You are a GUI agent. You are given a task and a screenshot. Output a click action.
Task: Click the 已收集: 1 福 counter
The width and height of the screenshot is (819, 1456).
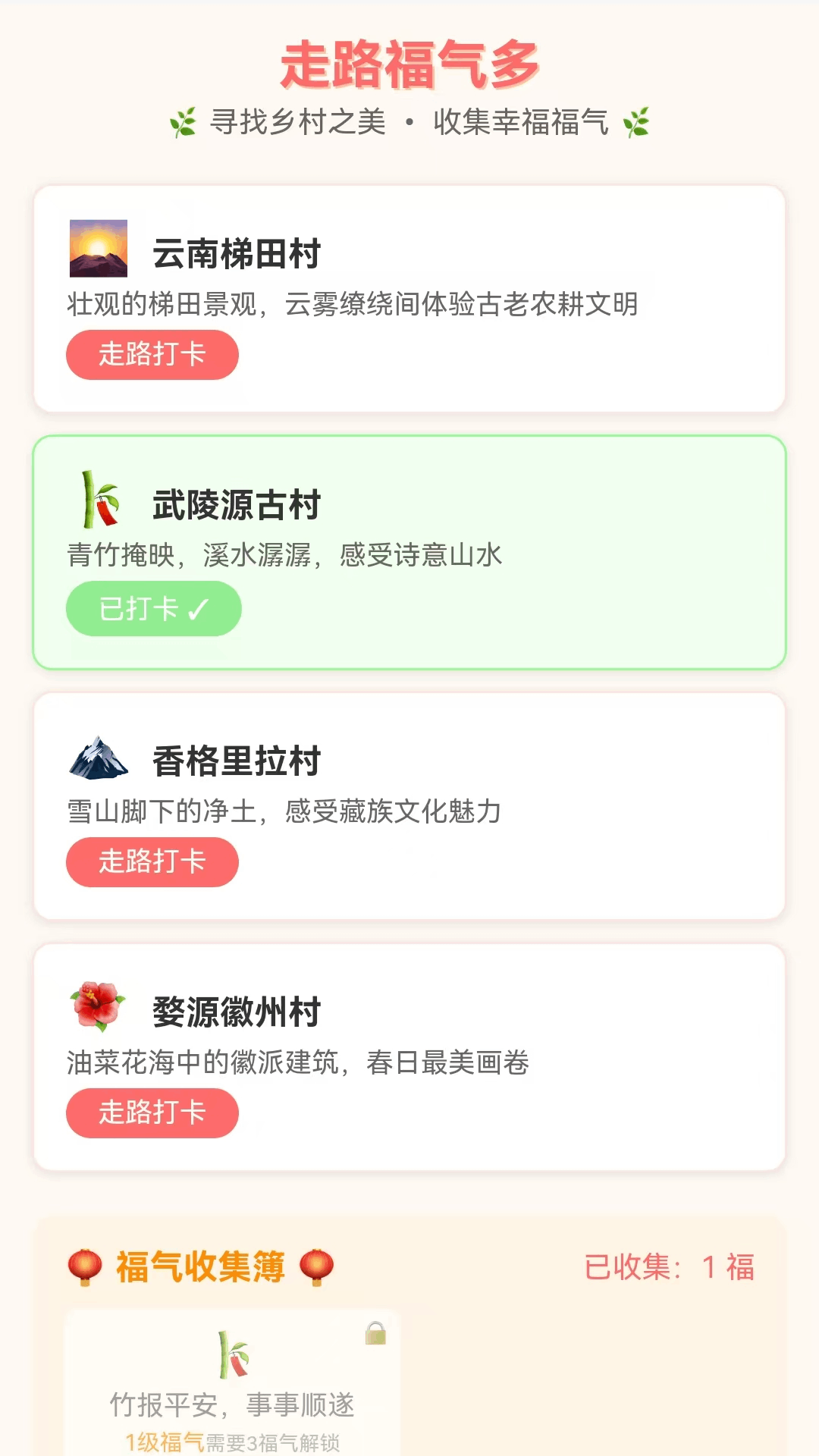point(670,1265)
